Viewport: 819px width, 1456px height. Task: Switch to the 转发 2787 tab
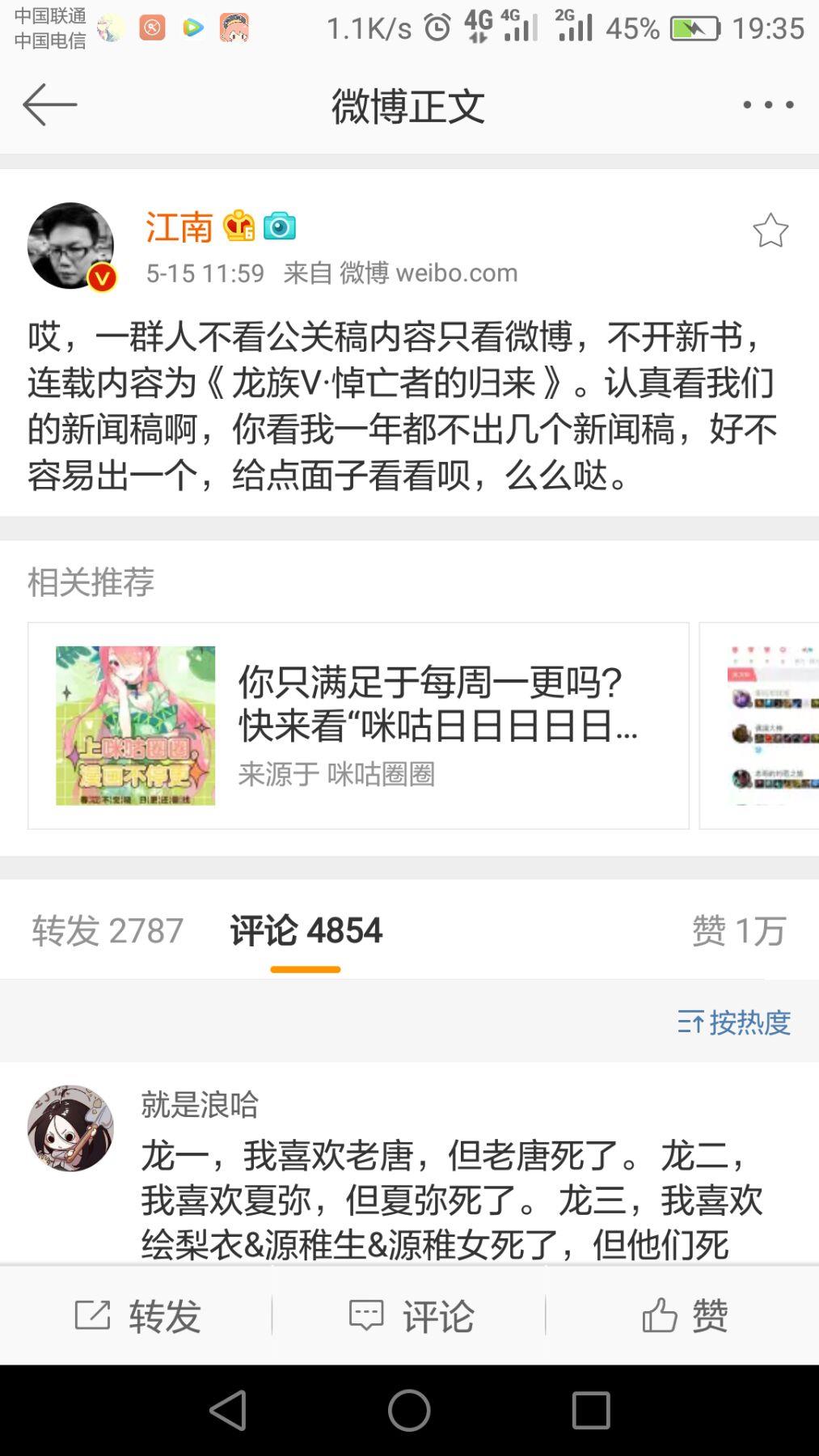pos(108,930)
